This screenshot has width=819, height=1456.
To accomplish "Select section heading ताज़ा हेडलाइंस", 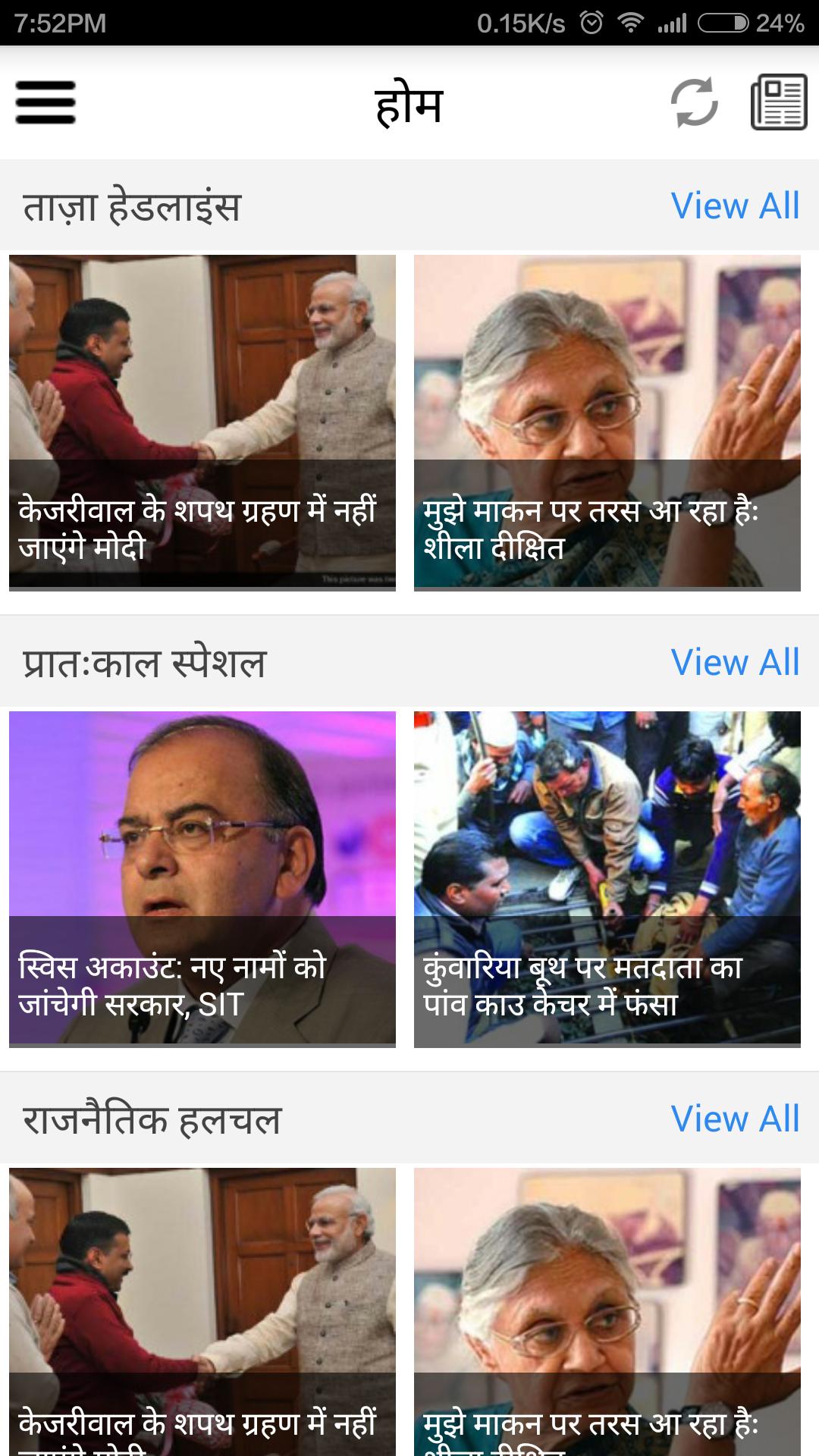I will (x=133, y=204).
